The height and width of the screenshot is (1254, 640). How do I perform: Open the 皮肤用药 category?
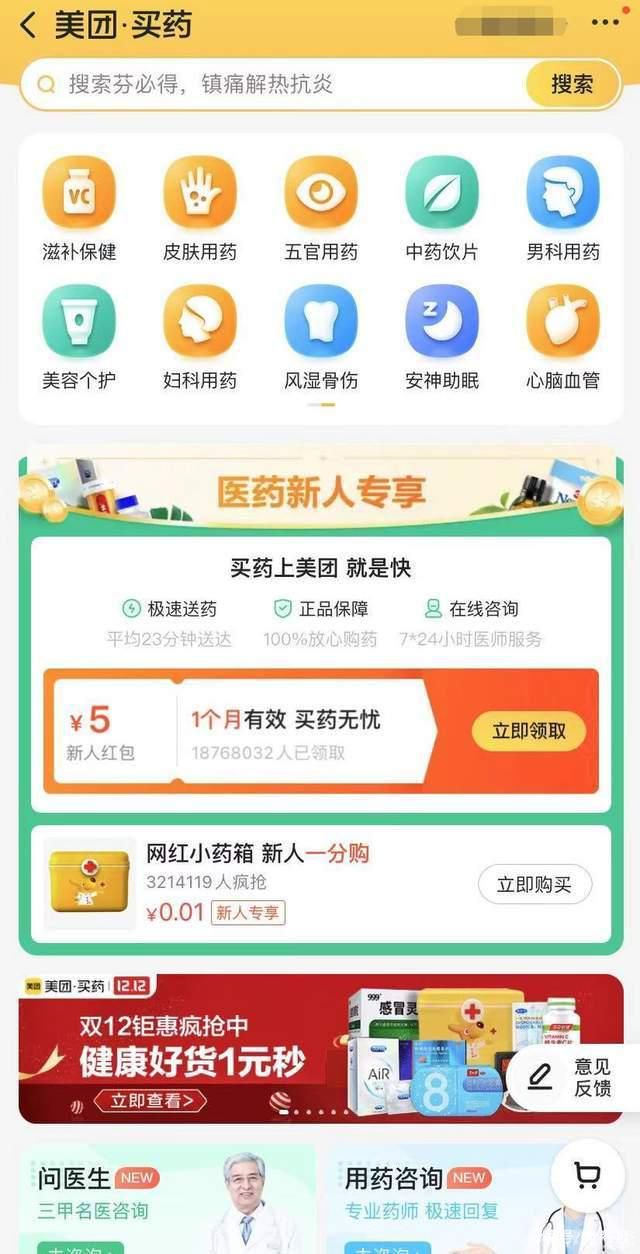tap(200, 208)
